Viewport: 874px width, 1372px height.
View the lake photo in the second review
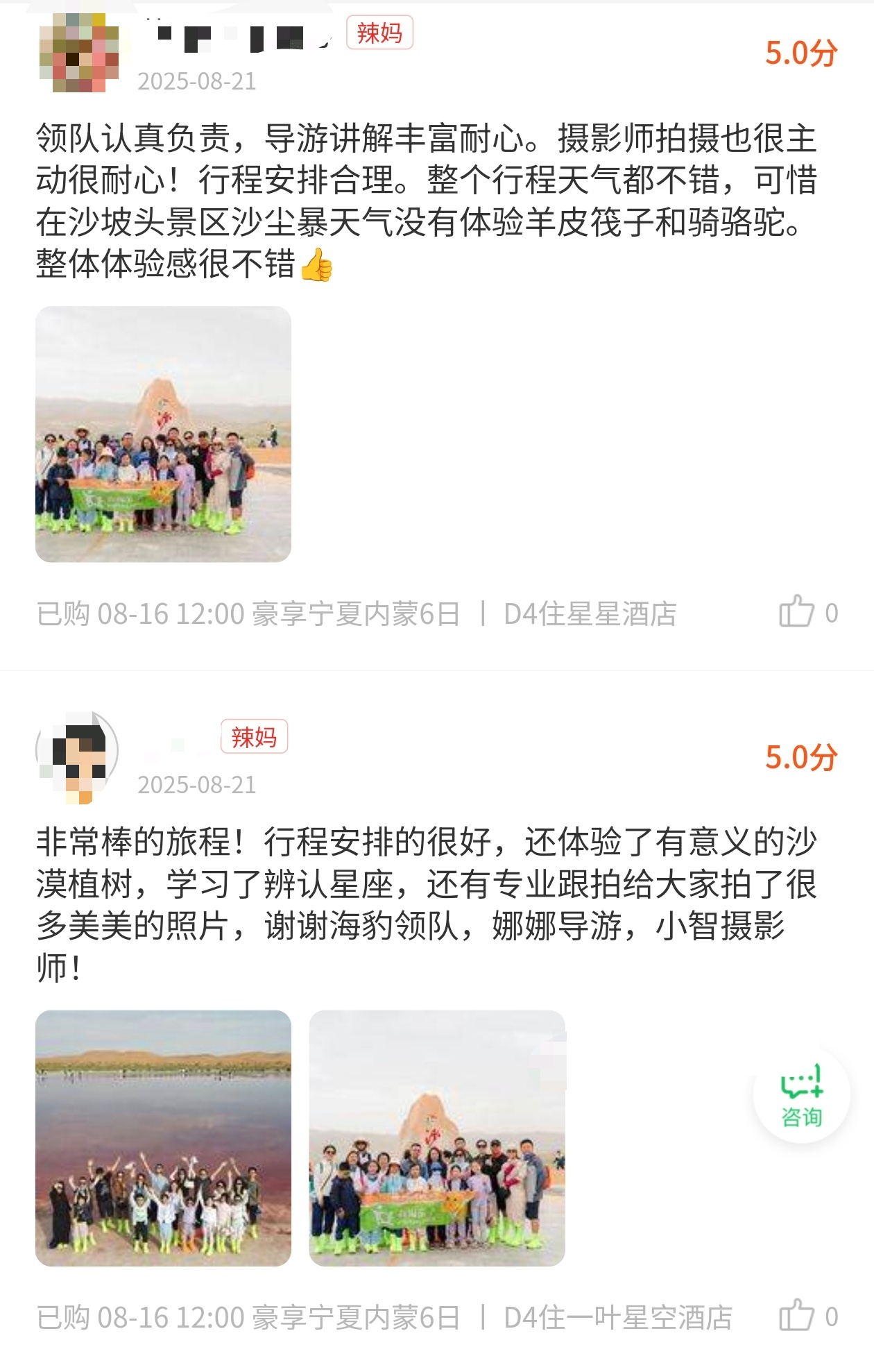[163, 1137]
